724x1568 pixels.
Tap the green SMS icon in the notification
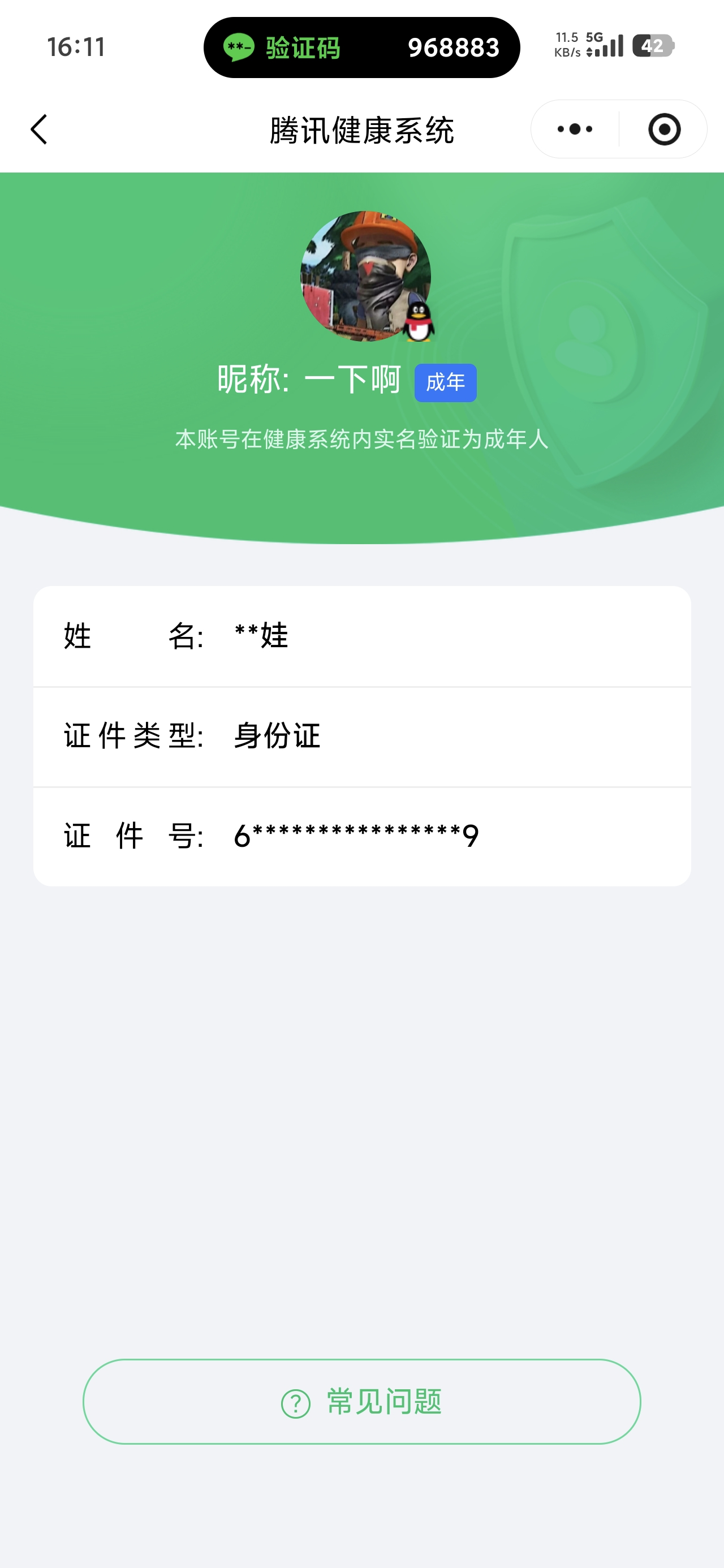click(x=239, y=48)
